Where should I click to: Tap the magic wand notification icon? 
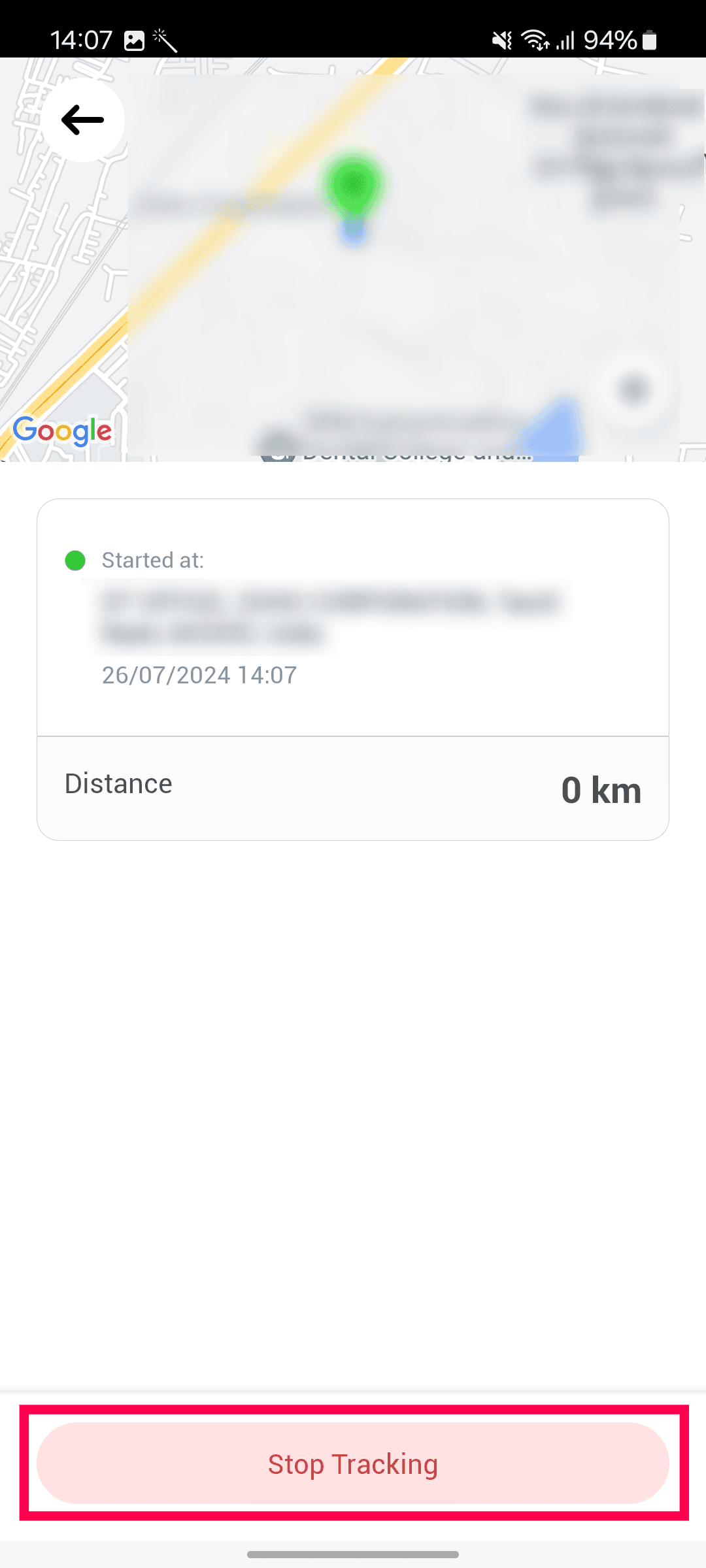point(165,39)
